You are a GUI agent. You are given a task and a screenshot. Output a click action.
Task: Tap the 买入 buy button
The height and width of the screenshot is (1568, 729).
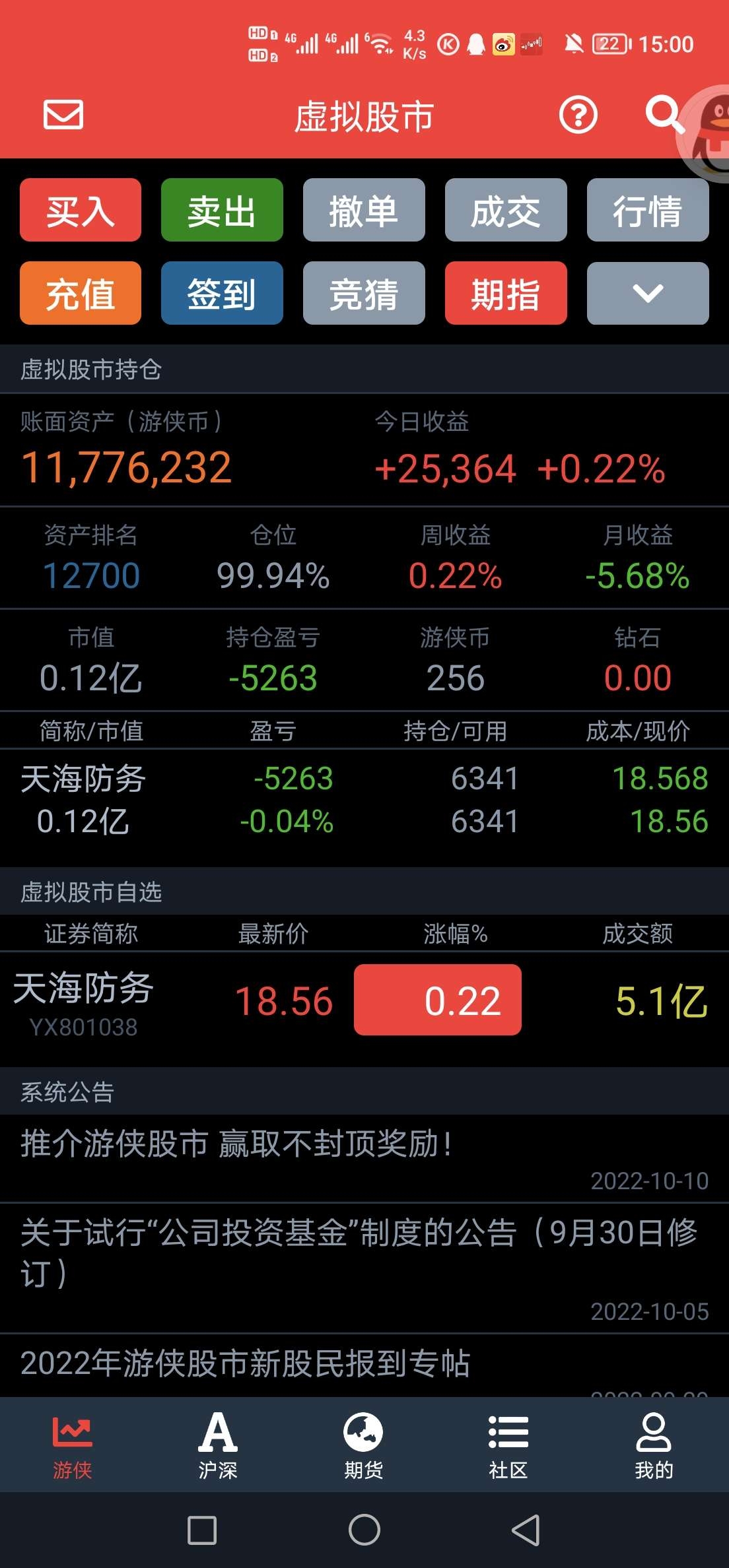[81, 210]
